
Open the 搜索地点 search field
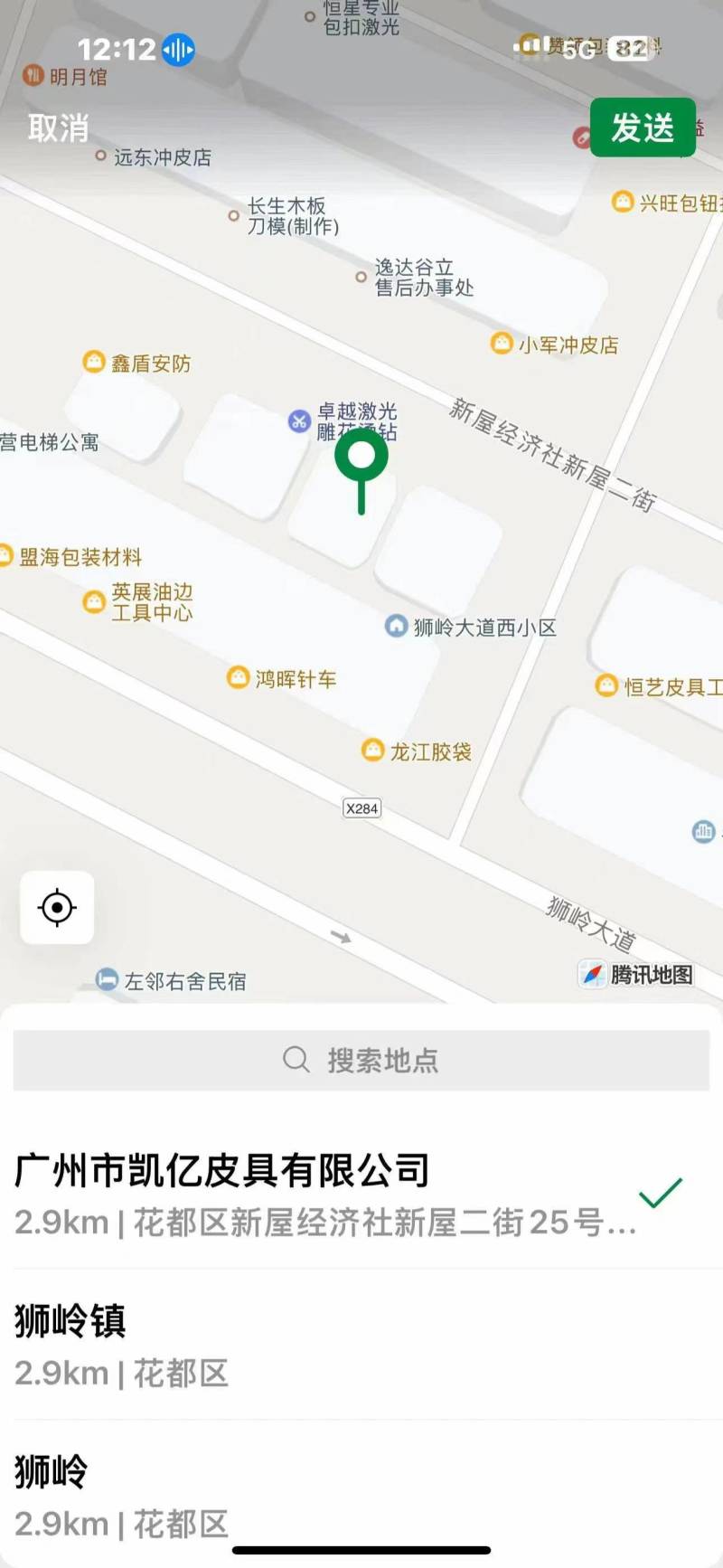pyautogui.click(x=361, y=1059)
